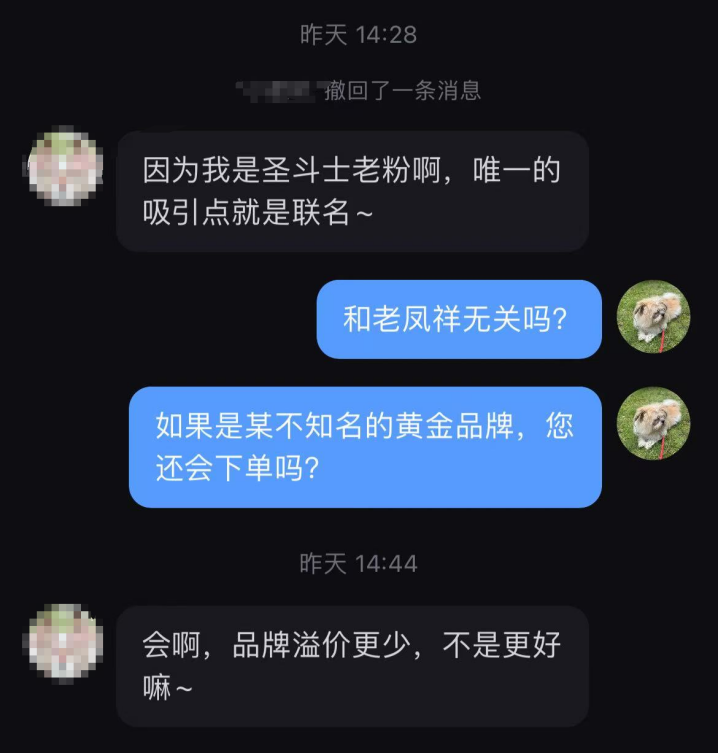718x753 pixels.
Task: Open dog avatar next to 和老凤祥无关吗
Action: [x=654, y=317]
